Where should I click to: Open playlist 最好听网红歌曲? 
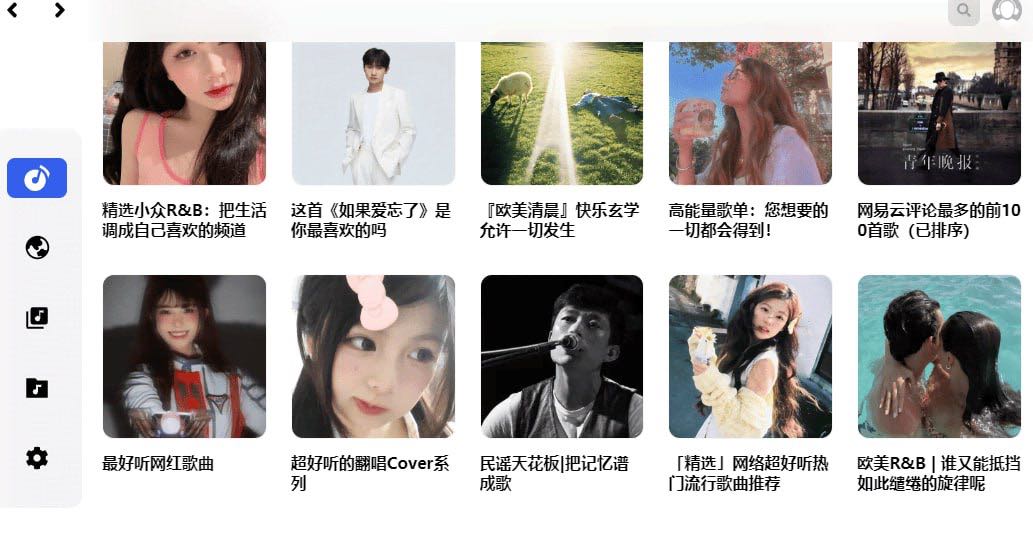pos(184,356)
